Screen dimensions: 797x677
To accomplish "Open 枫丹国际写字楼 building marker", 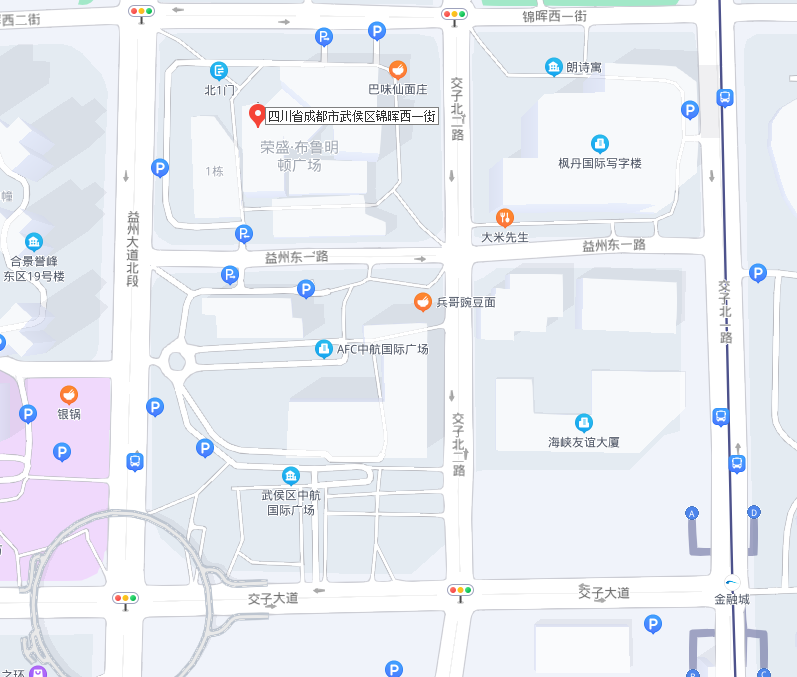I will pyautogui.click(x=600, y=143).
